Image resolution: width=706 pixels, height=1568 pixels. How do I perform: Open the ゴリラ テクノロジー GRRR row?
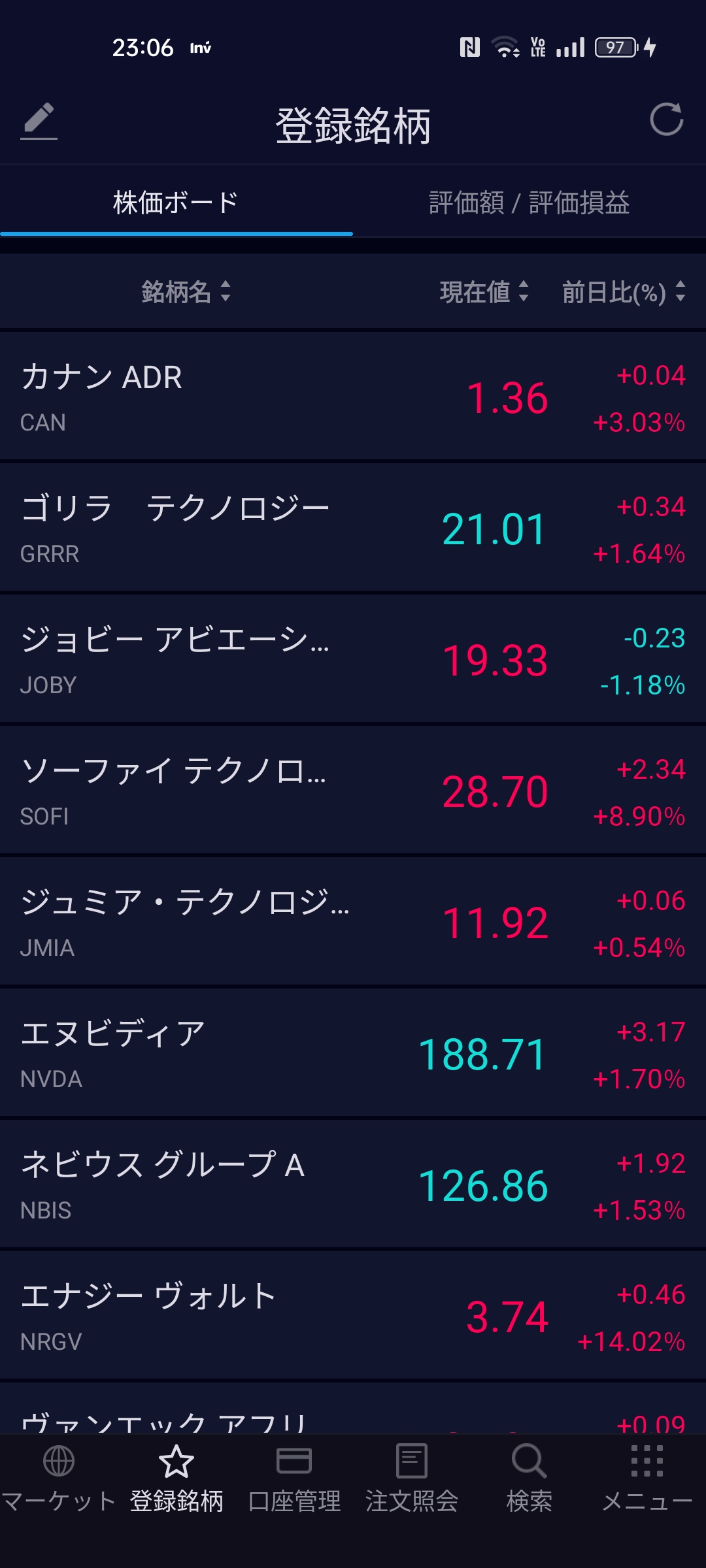(x=353, y=528)
